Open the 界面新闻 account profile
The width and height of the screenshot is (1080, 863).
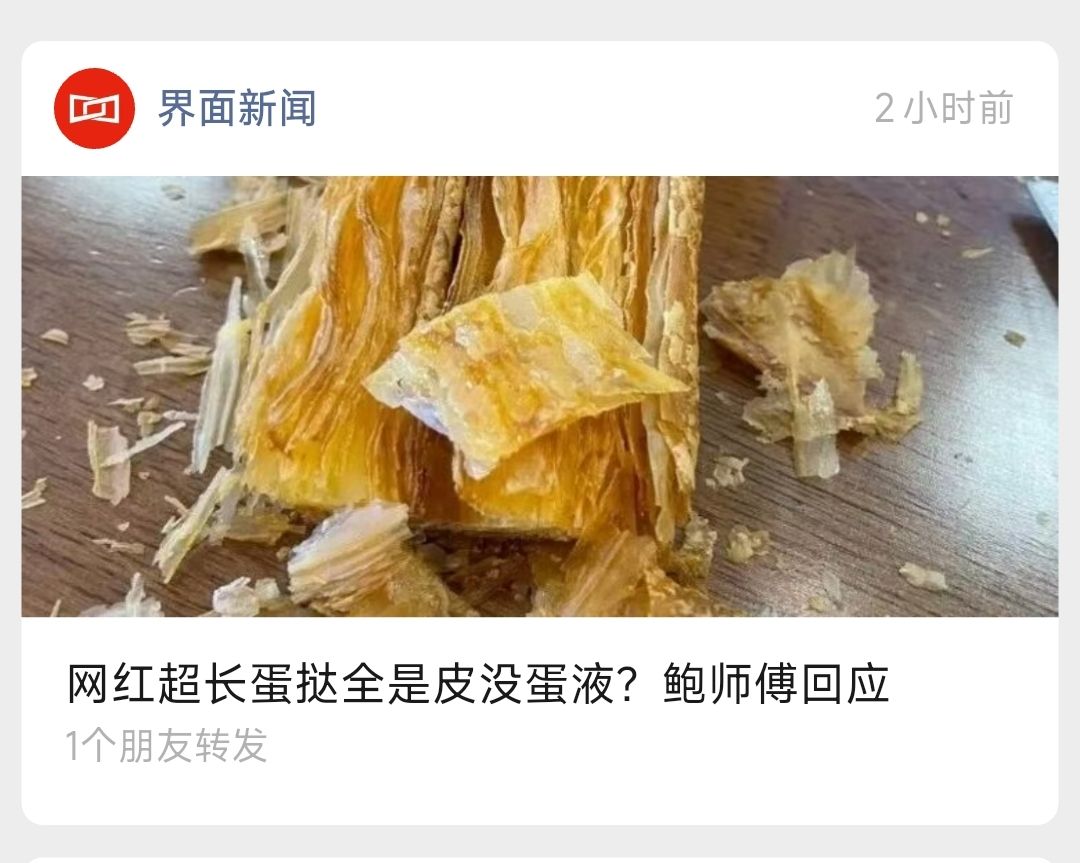(237, 108)
